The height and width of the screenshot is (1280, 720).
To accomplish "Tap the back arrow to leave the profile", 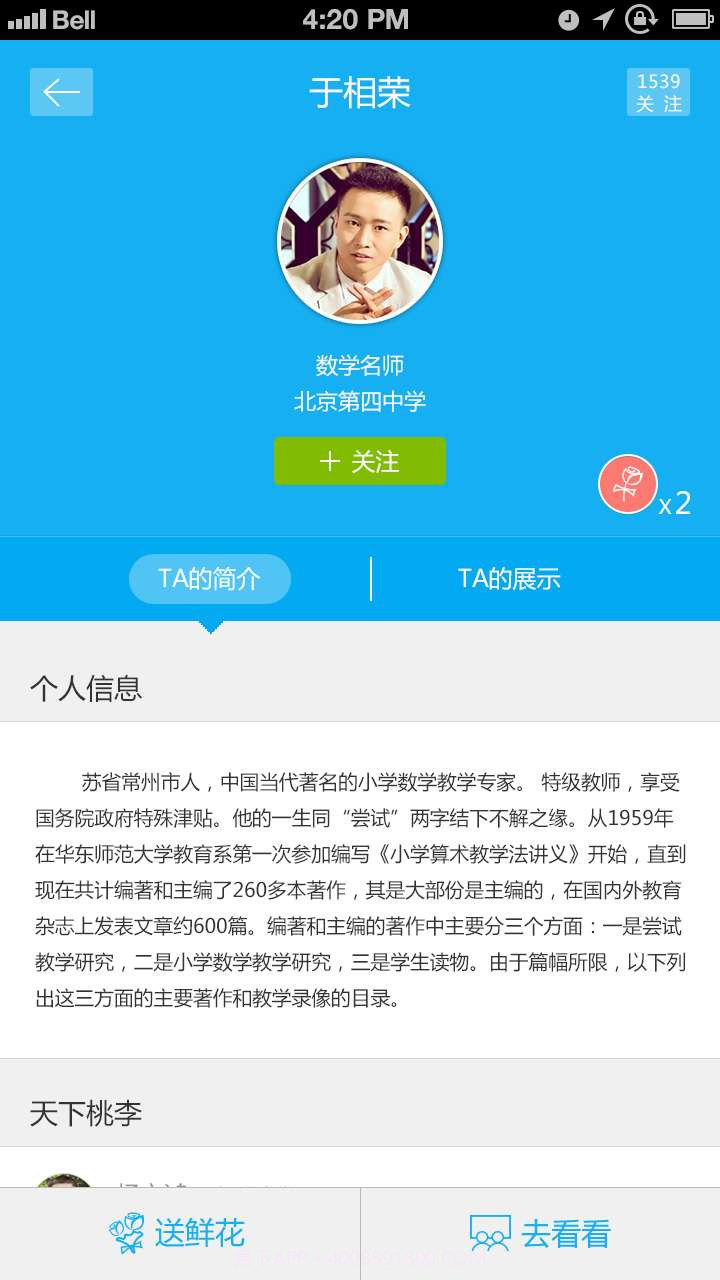I will click(61, 91).
